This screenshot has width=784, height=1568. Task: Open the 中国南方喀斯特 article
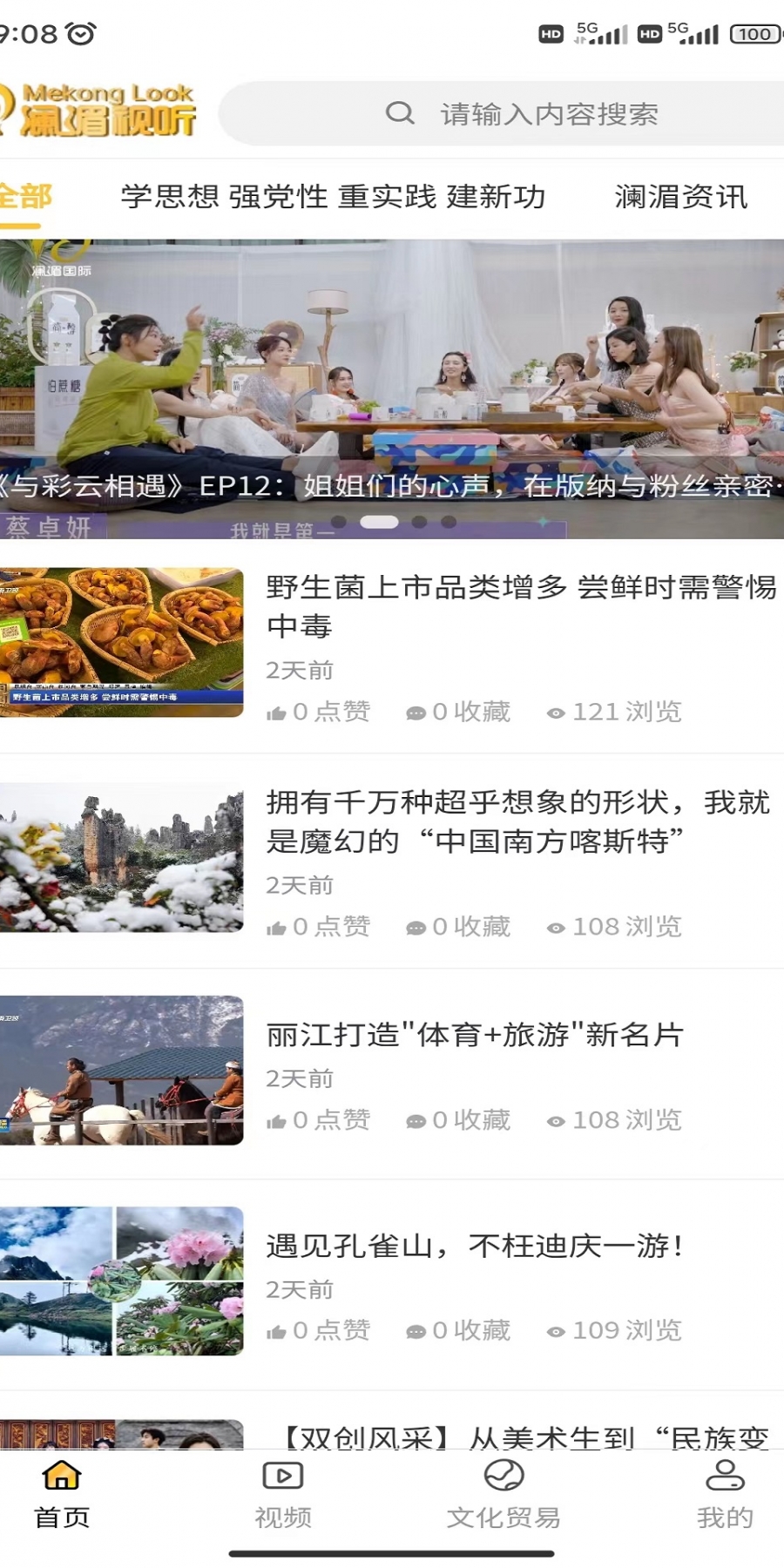517,821
